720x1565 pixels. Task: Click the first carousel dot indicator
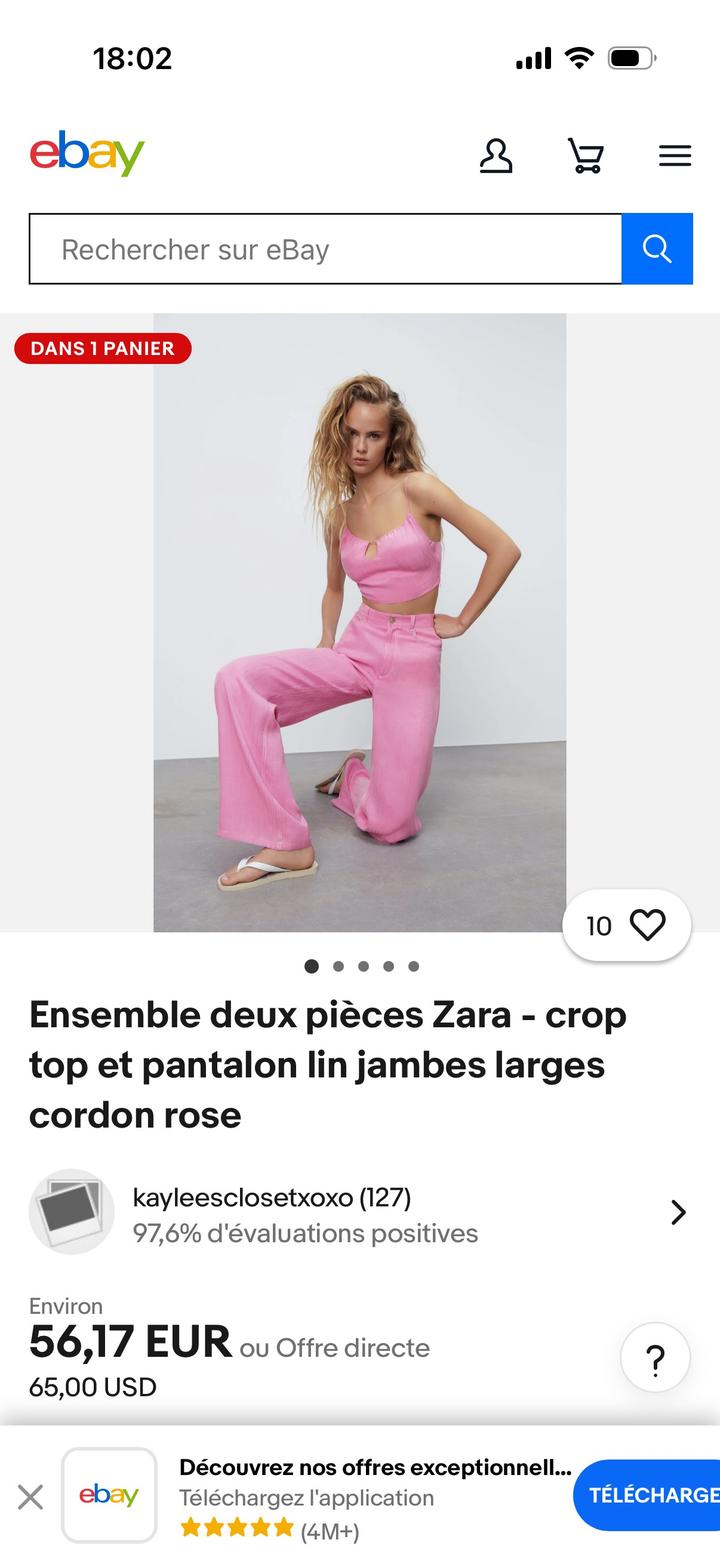tap(311, 966)
